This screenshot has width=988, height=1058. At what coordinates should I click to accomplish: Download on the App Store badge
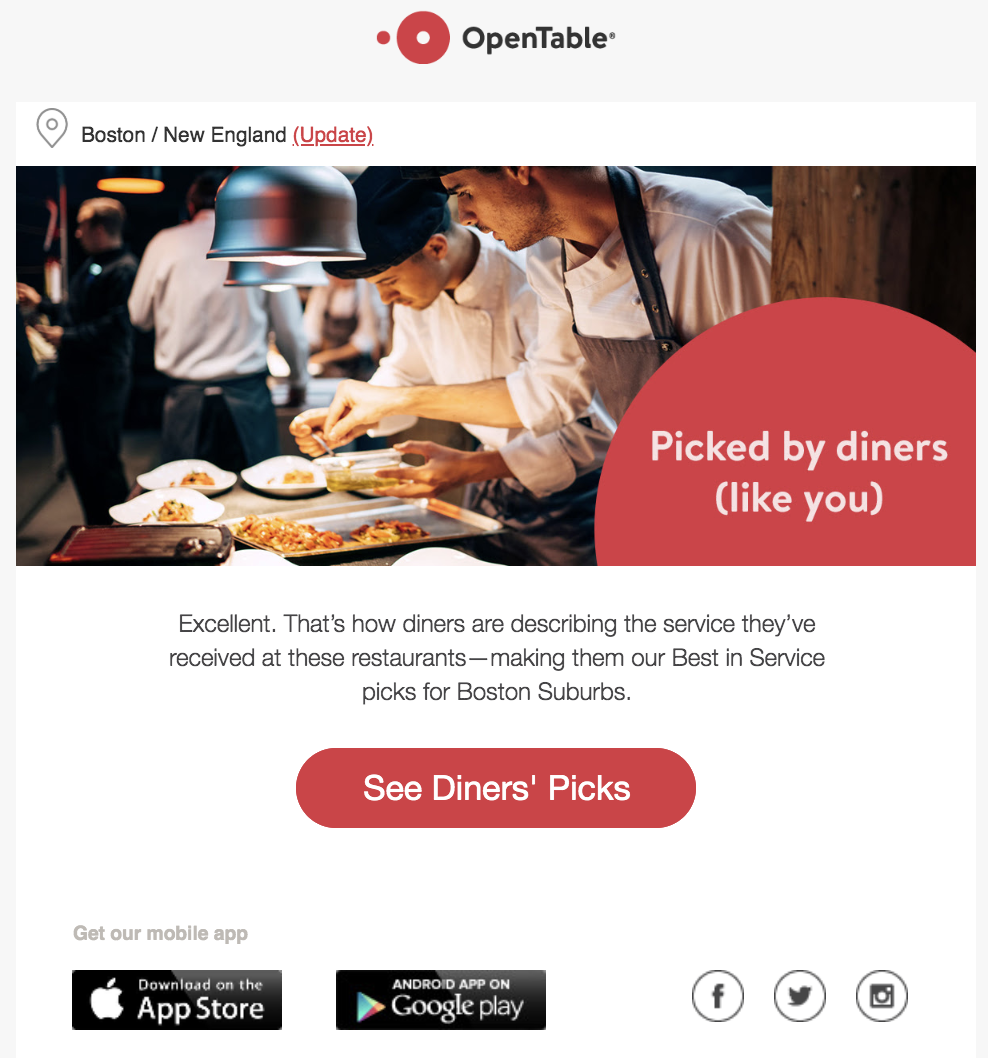(x=177, y=999)
